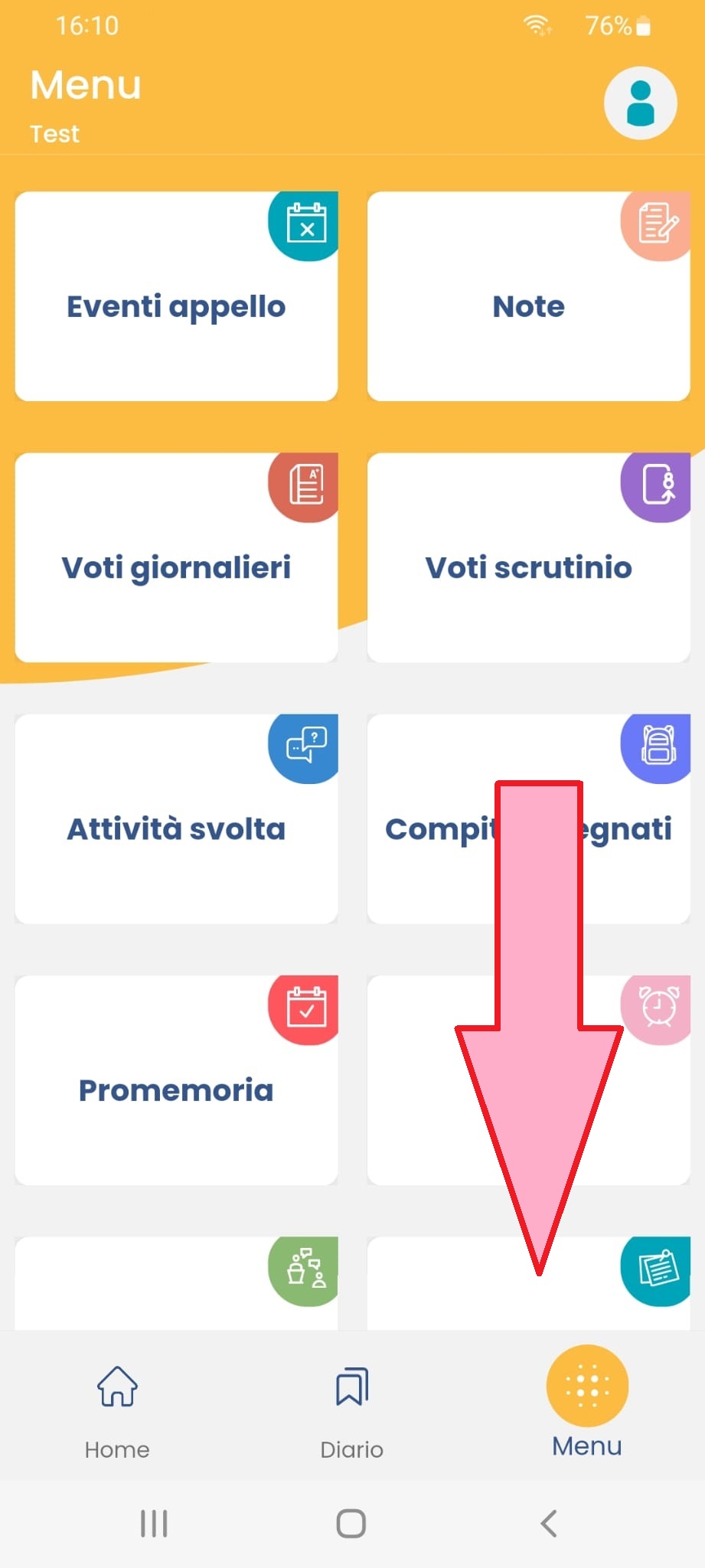Open the Note card

pyautogui.click(x=528, y=306)
